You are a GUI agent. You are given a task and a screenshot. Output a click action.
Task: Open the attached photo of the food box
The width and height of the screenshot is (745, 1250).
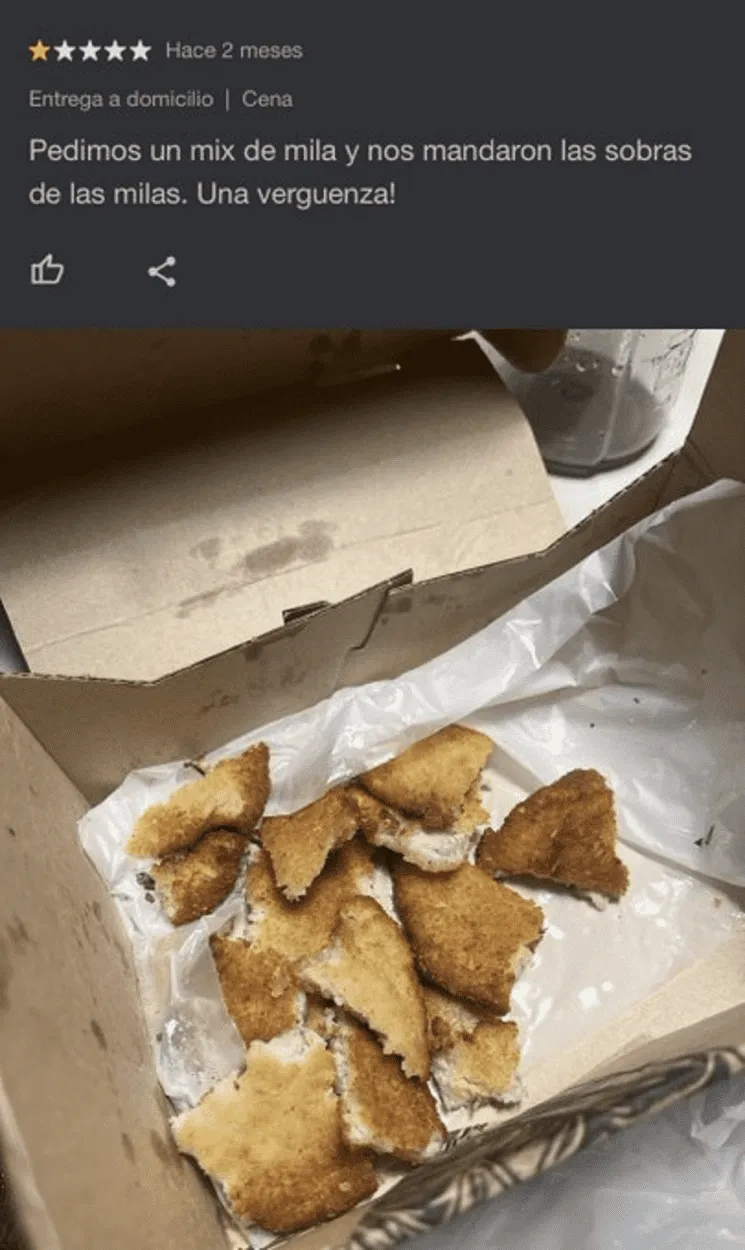372,790
